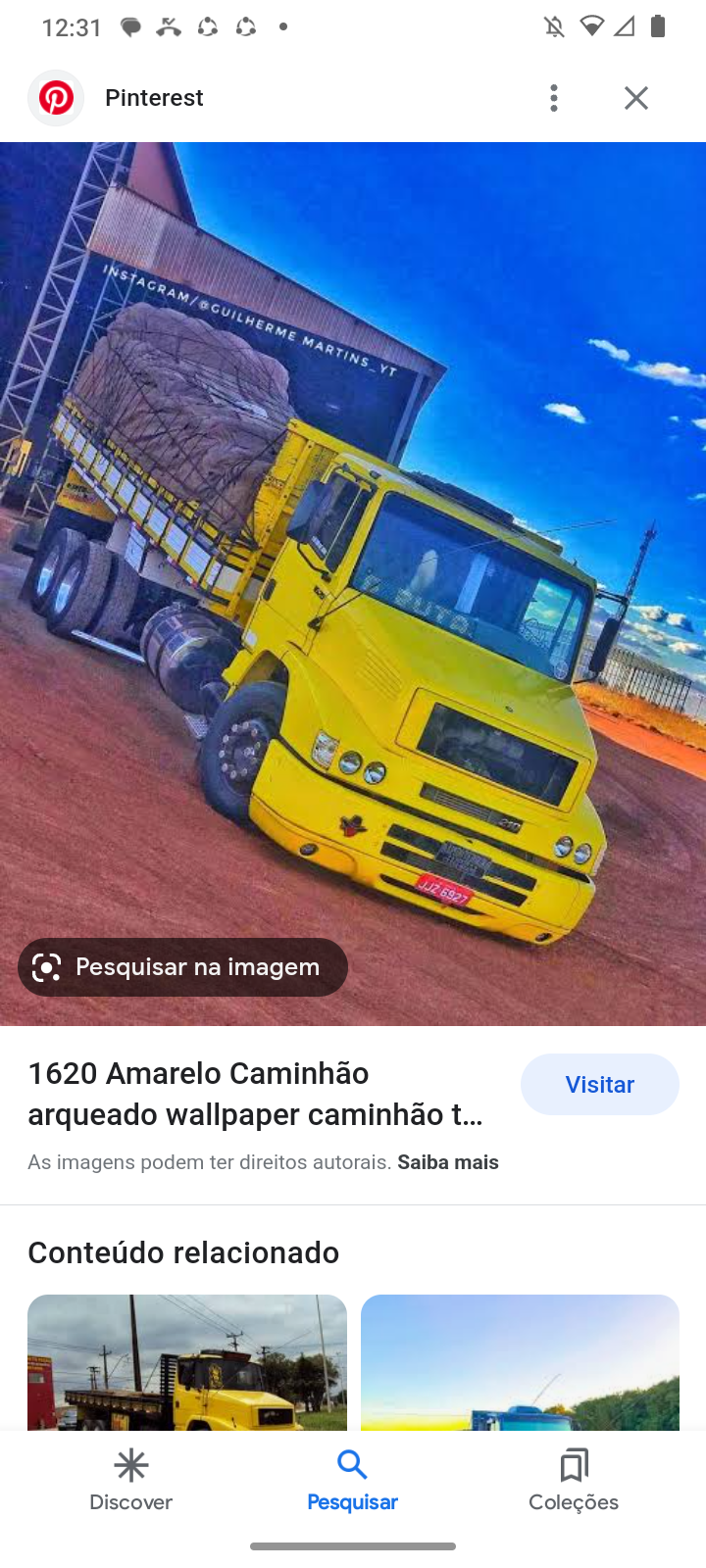The height and width of the screenshot is (1568, 706).
Task: Open the Saiba mais link
Action: [448, 1162]
